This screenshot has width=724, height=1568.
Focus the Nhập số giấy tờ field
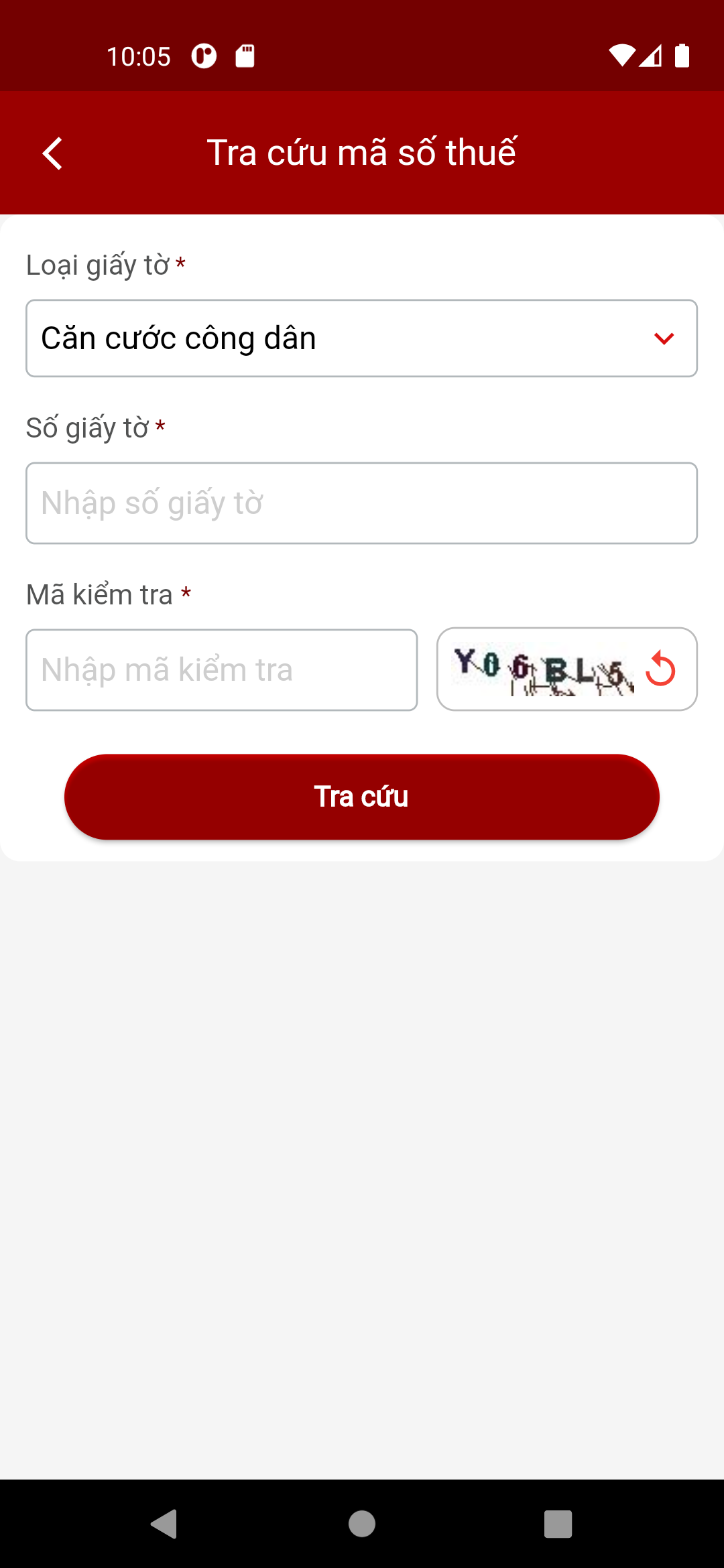pos(361,503)
